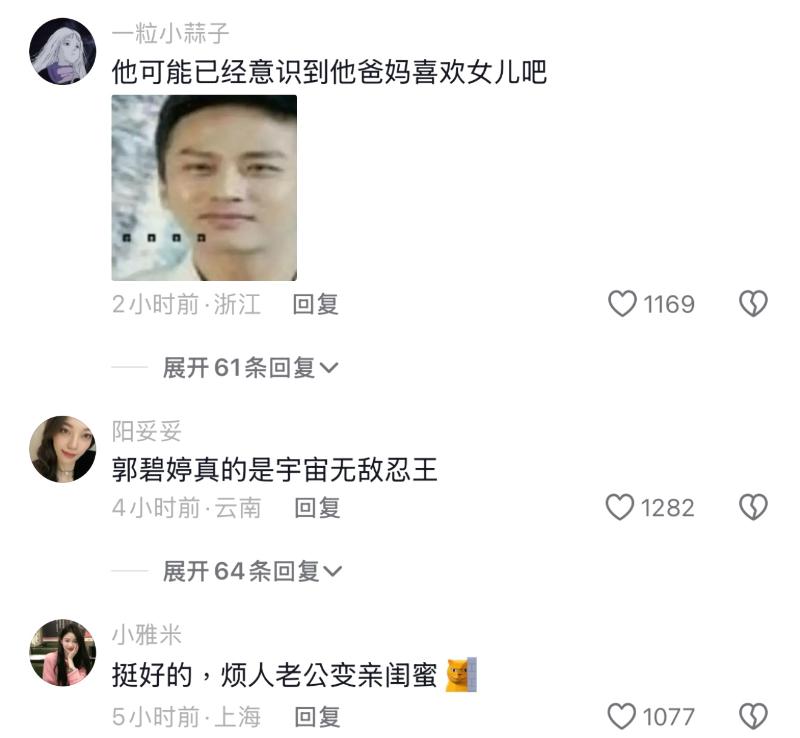View the image in 一粒小蒜子's comment
Image resolution: width=800 pixels, height=738 pixels.
204,188
